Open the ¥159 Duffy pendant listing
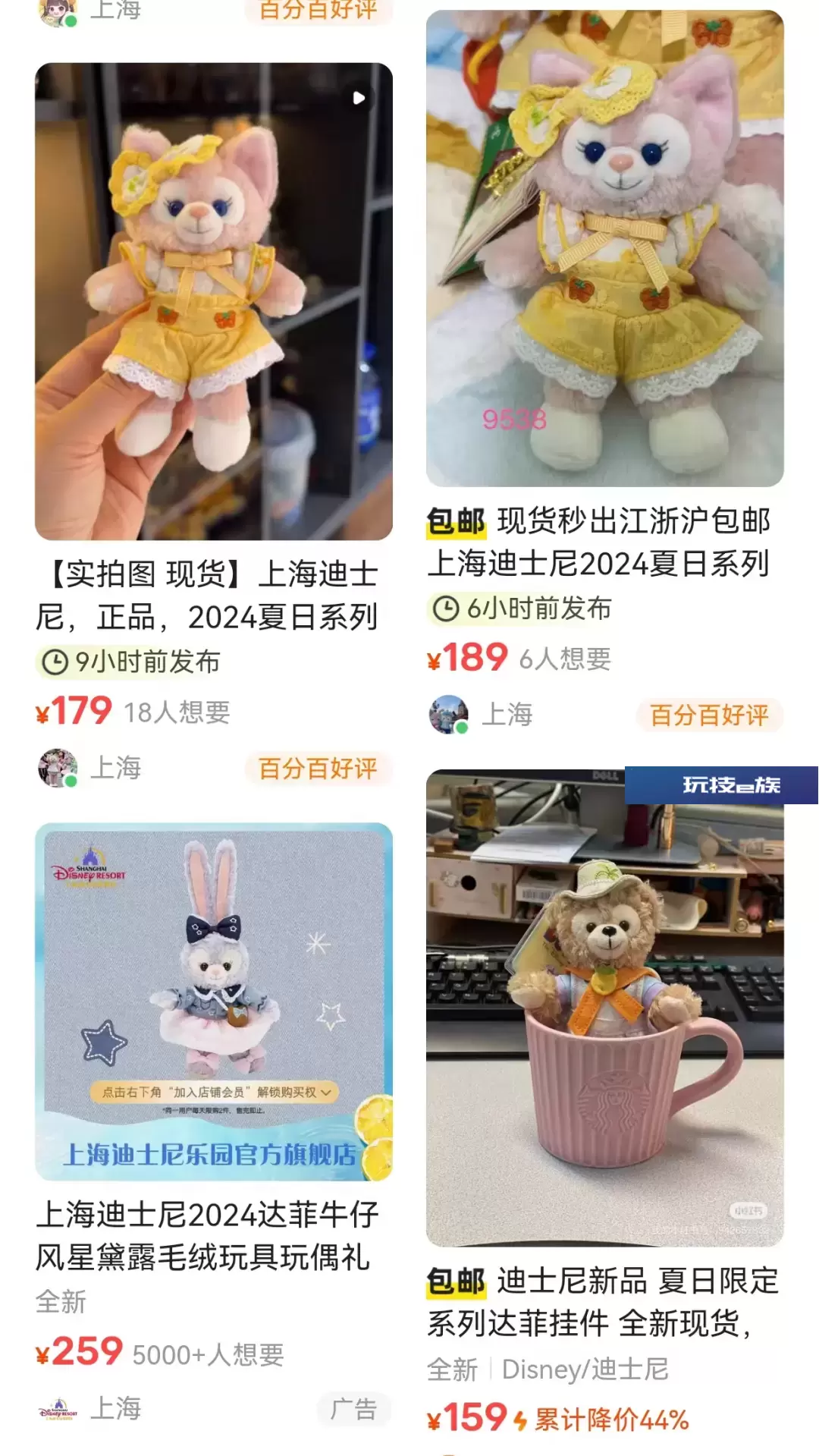The width and height of the screenshot is (819, 1456). [x=605, y=1008]
